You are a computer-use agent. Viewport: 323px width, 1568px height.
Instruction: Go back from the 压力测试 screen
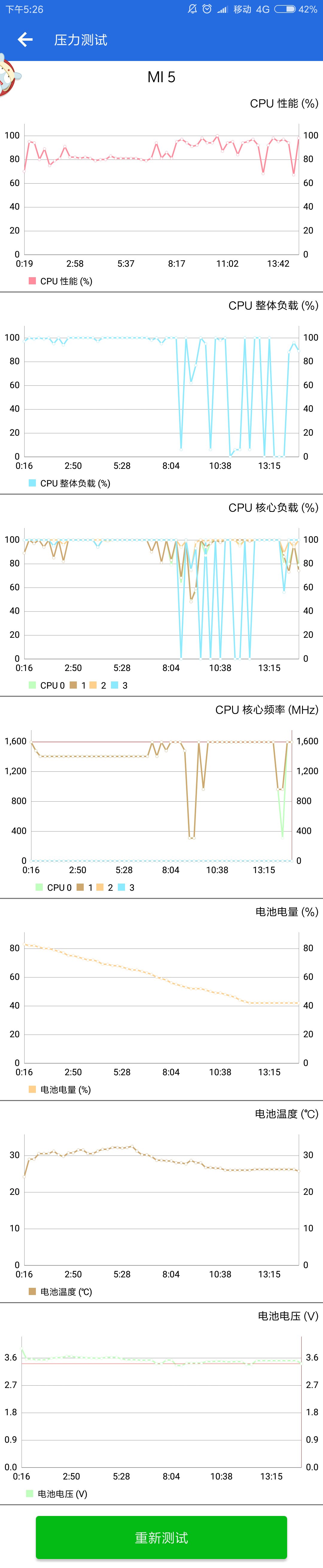pos(25,40)
